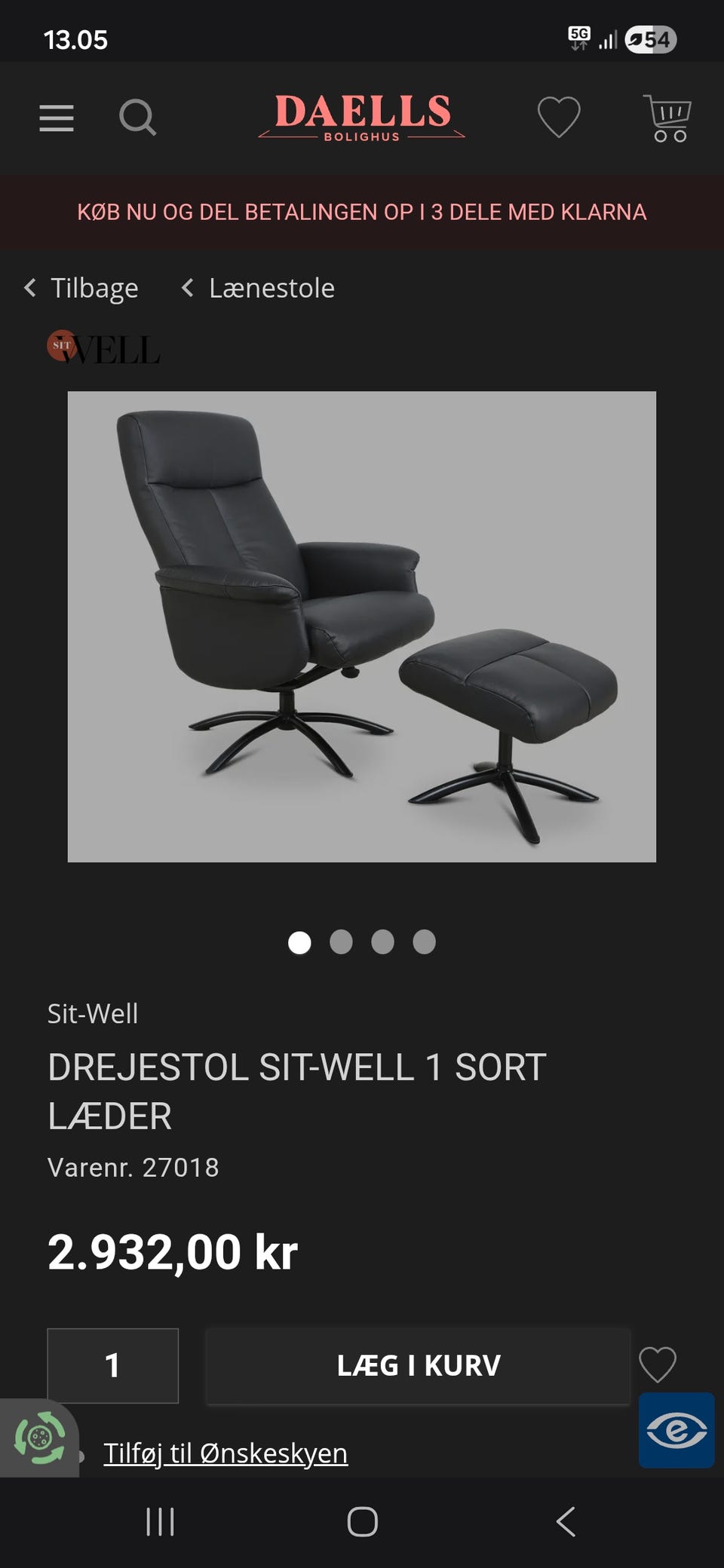Favorite this chair with the heart
Viewport: 724px width, 1568px height.
[657, 1364]
